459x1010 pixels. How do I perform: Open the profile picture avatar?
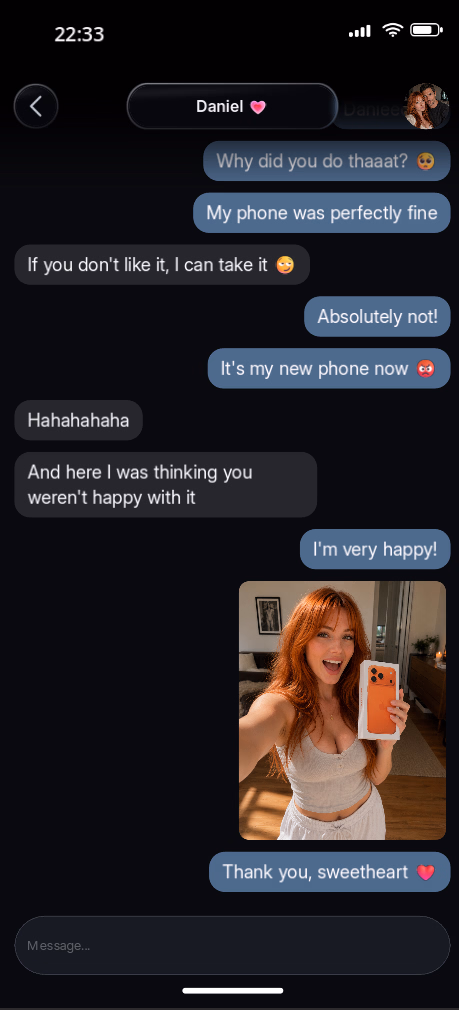(427, 106)
